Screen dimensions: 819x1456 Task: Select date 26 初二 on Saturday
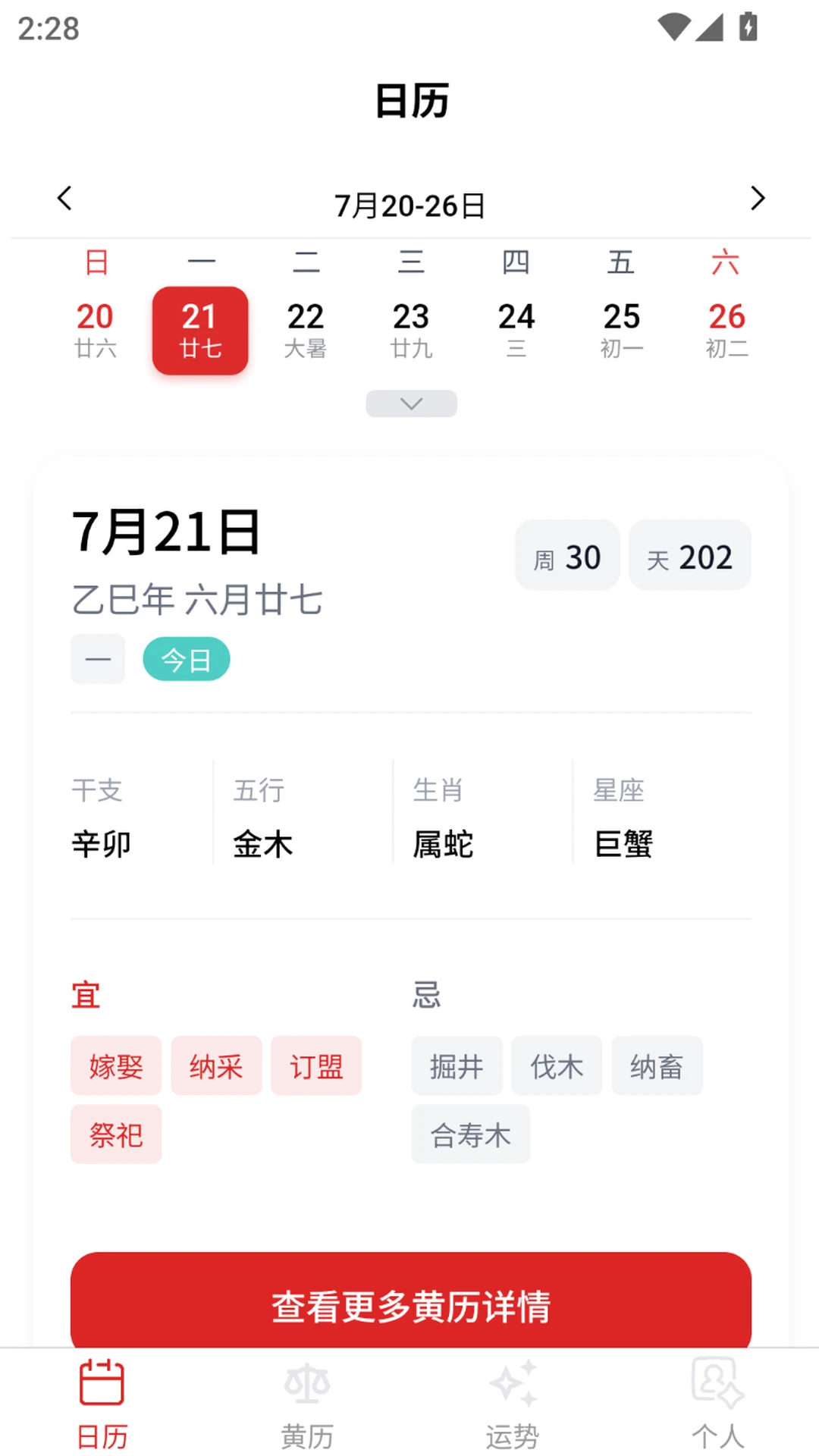coord(726,331)
